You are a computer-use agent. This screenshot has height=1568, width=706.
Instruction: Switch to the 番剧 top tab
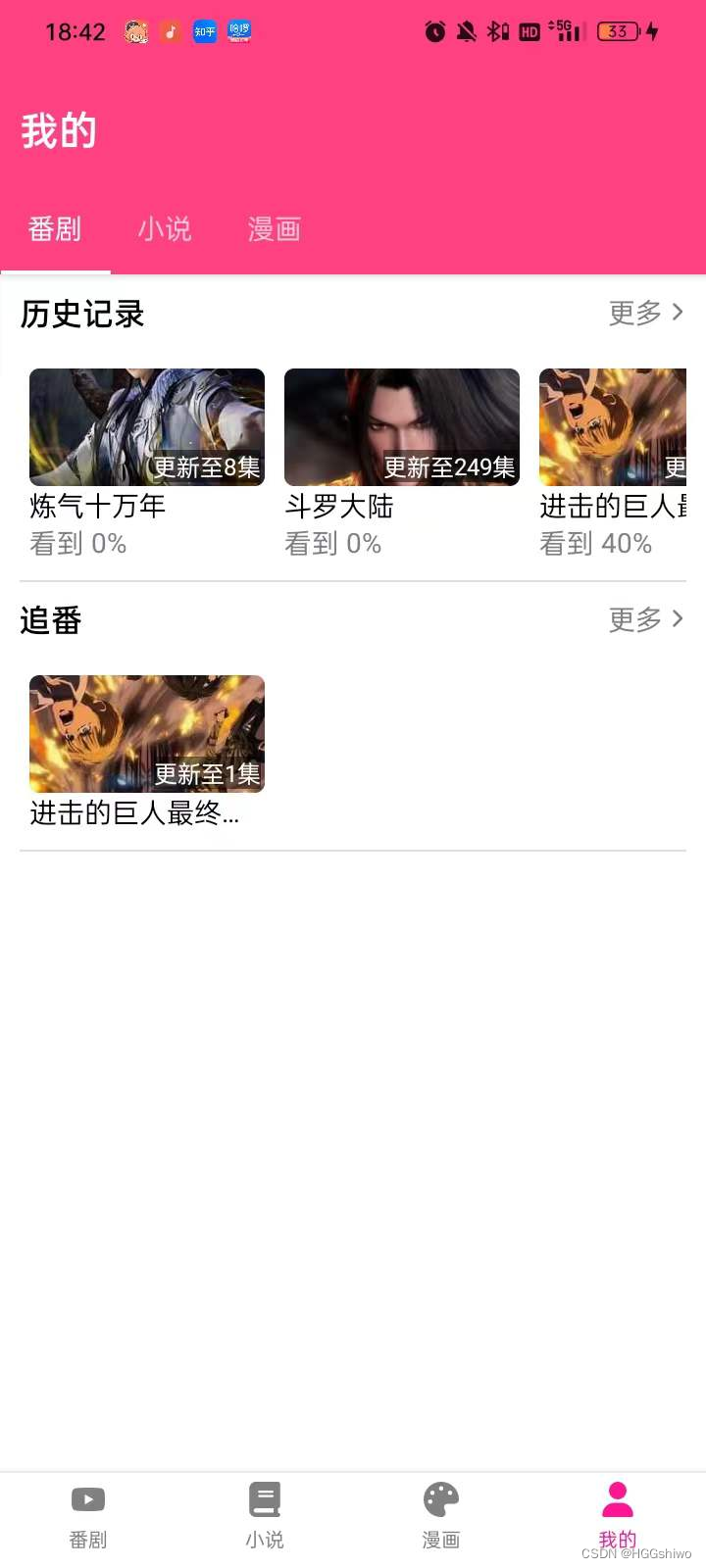pyautogui.click(x=55, y=229)
